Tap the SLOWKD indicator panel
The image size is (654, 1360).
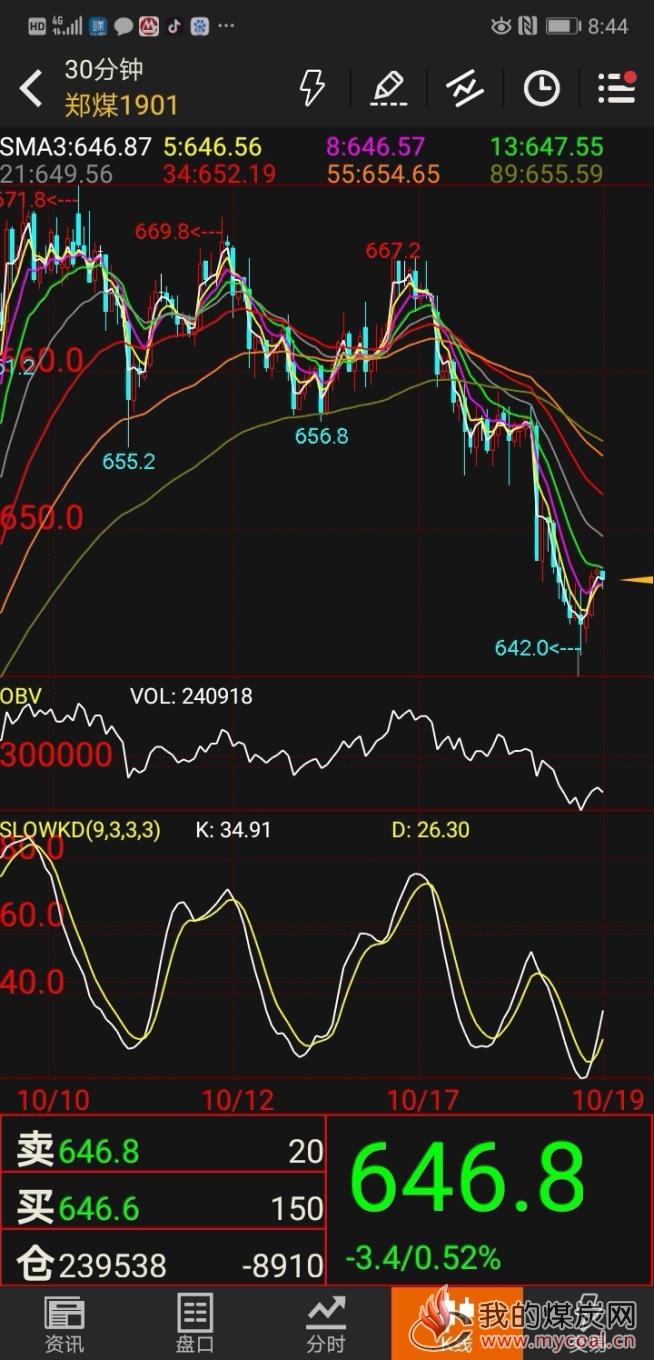[x=300, y=950]
